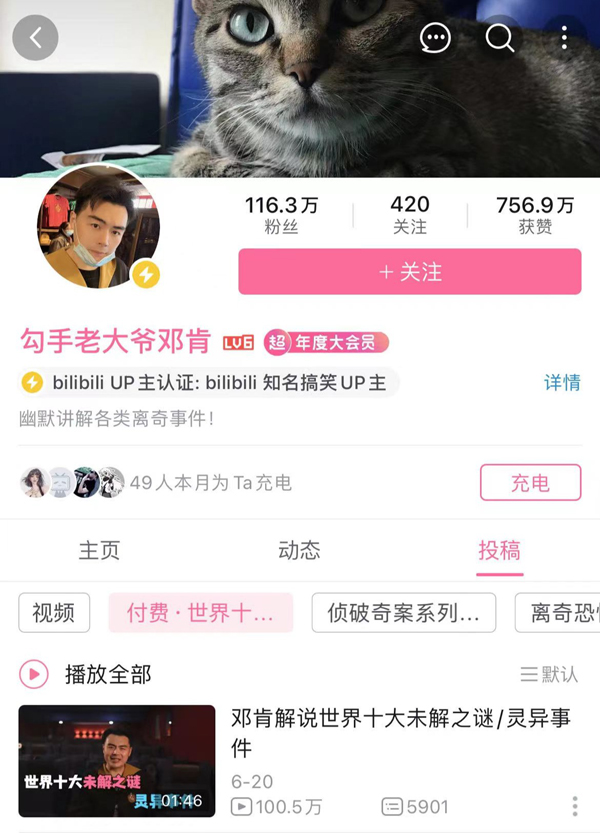Select the 投稿 tab
This screenshot has height=833, width=600.
pos(499,550)
